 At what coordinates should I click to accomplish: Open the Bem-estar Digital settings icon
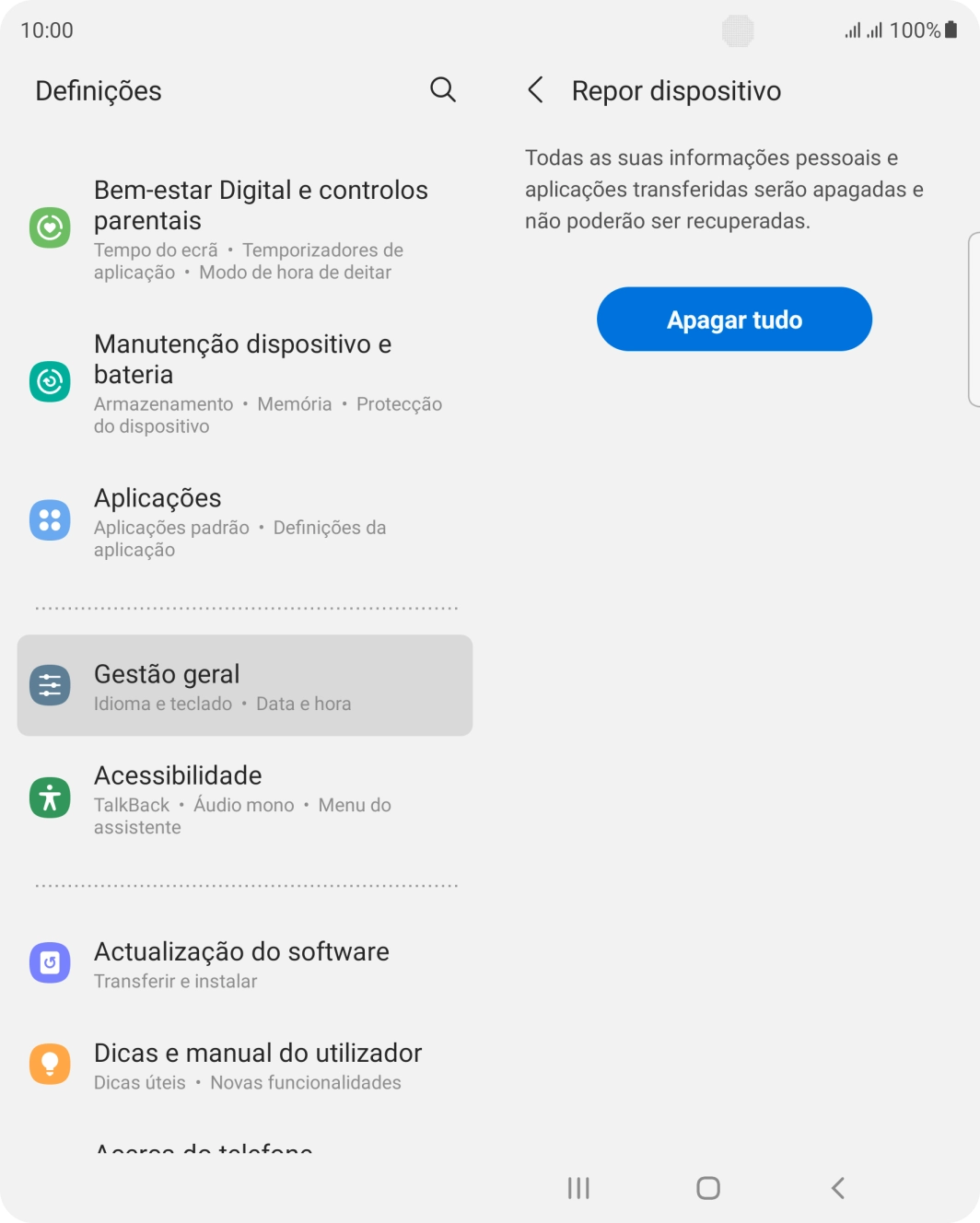click(51, 228)
